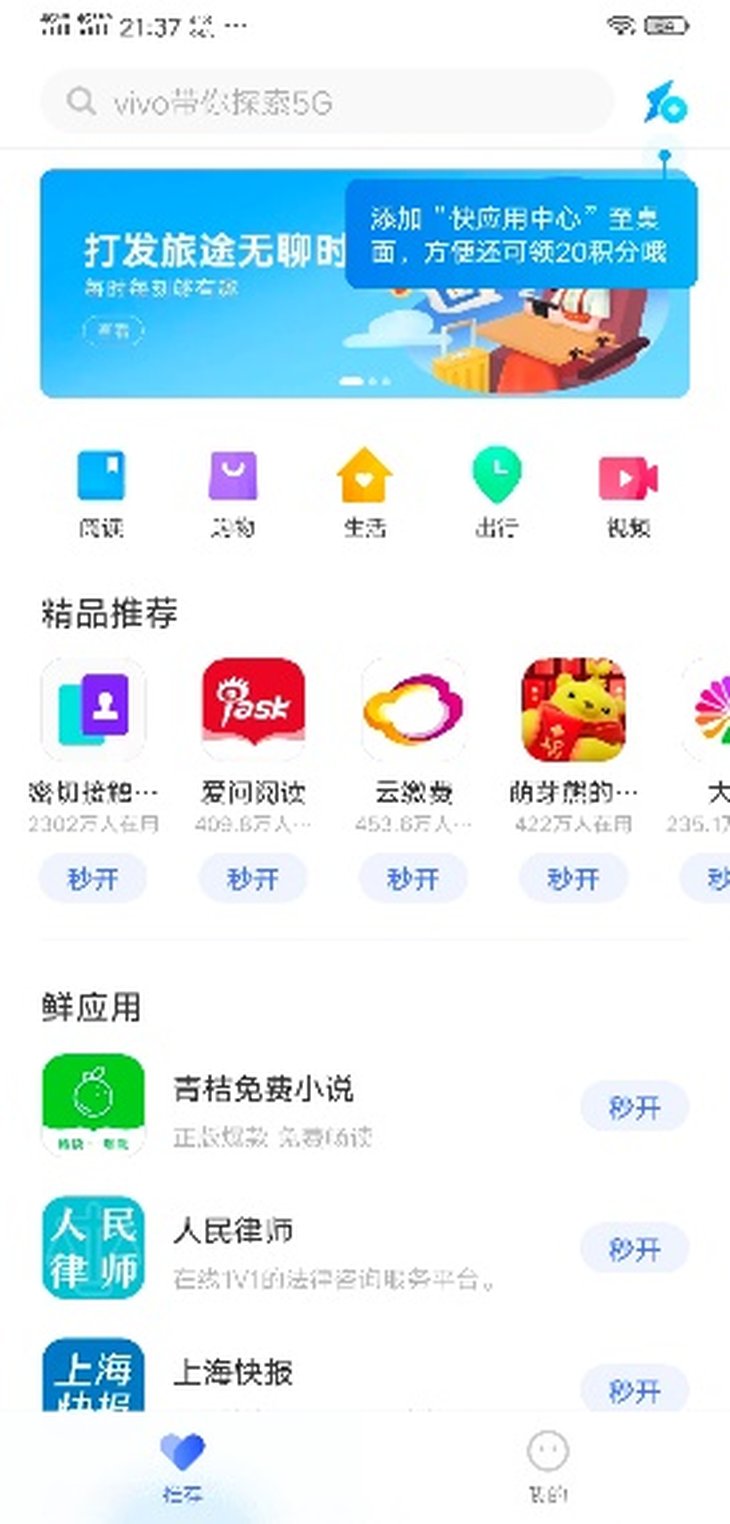This screenshot has height=1524, width=730.
Task: Tap 秒开 for 上海快报
Action: point(634,1390)
